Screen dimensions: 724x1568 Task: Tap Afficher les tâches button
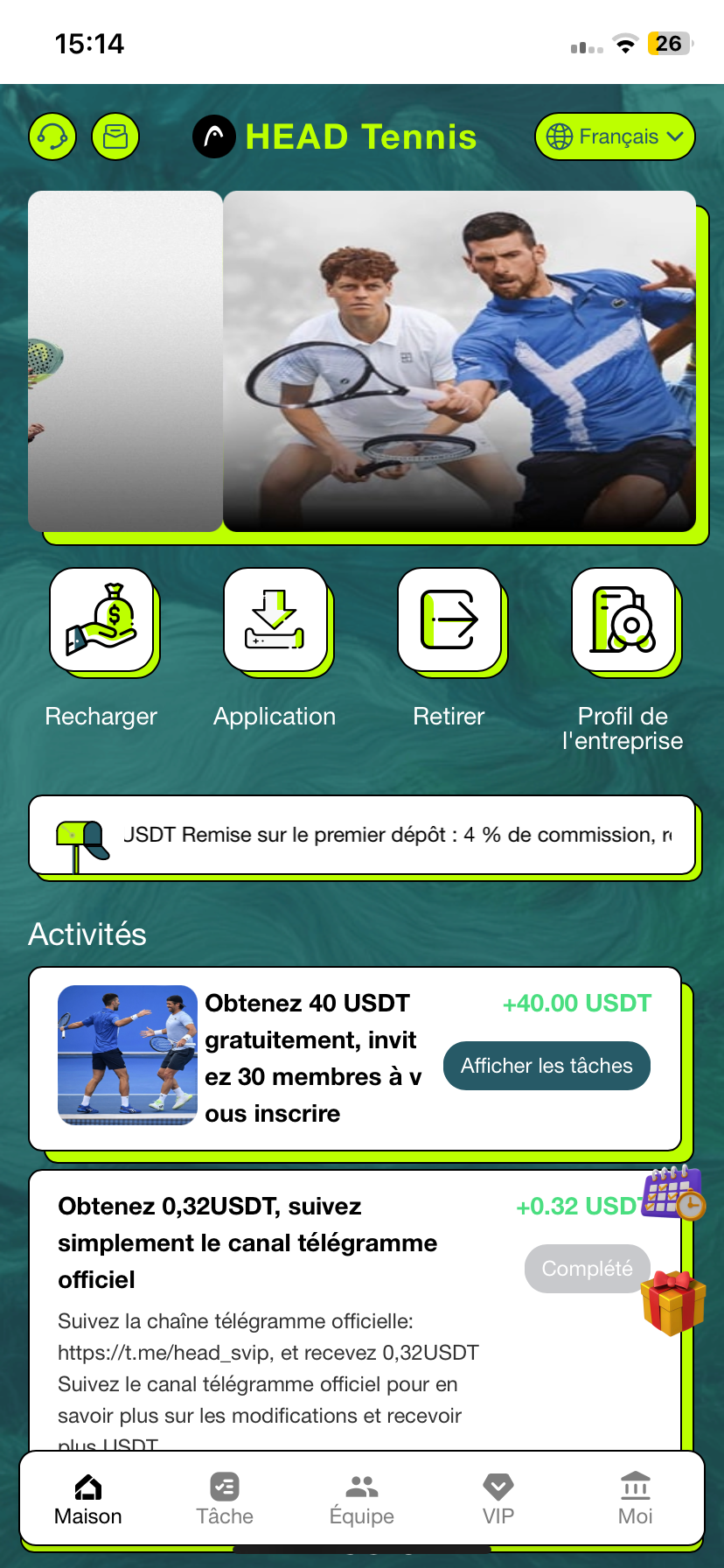click(546, 1066)
